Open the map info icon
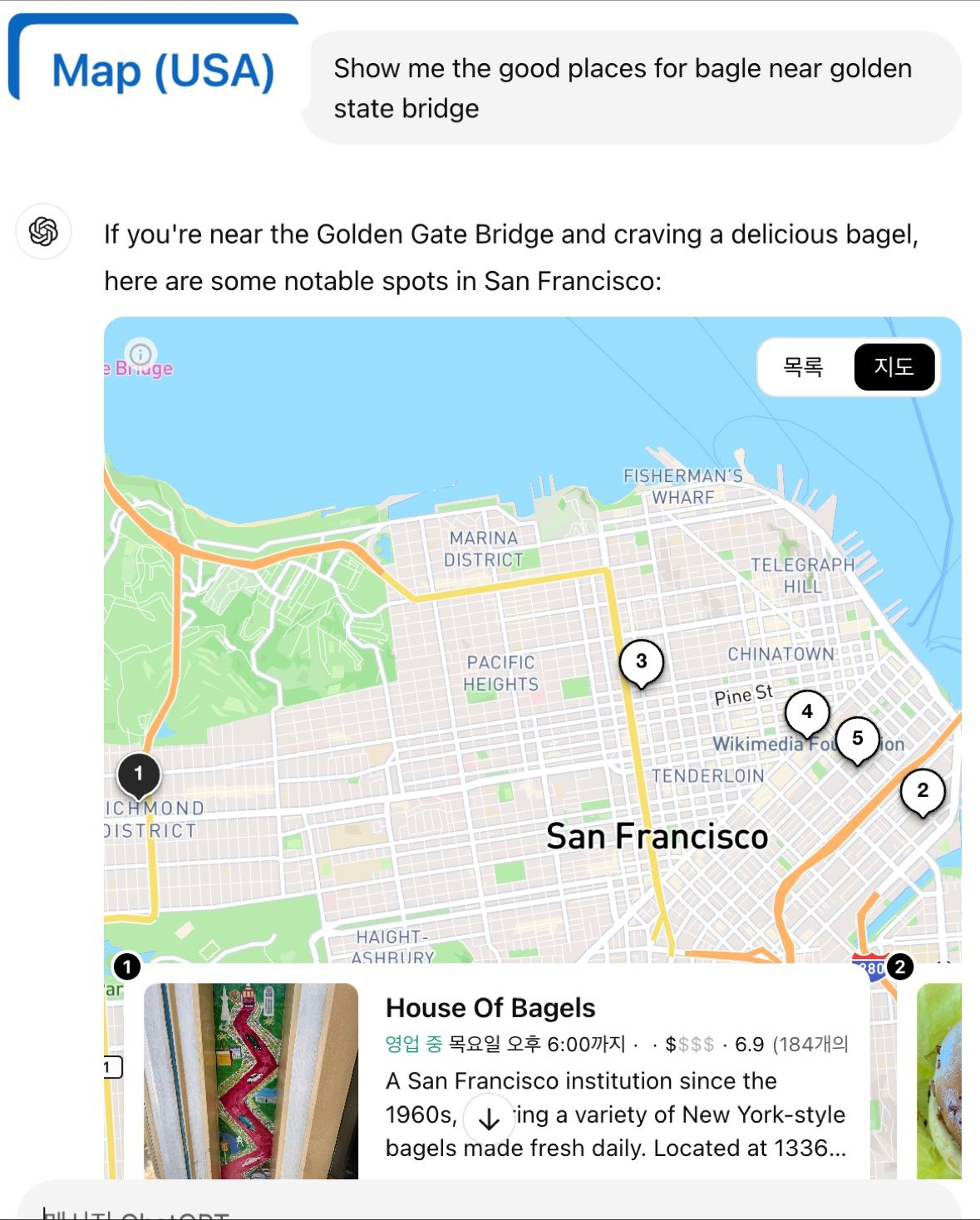The width and height of the screenshot is (980, 1220). (x=140, y=354)
